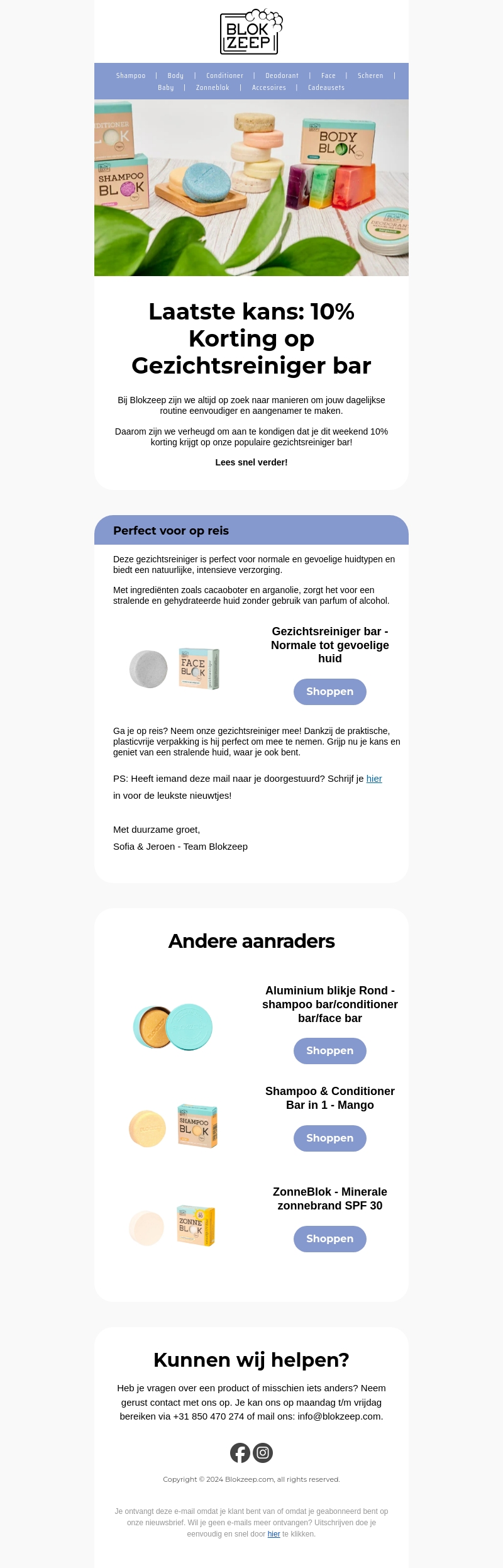Open the Face Blok product image
The width and height of the screenshot is (503, 1568).
click(174, 669)
